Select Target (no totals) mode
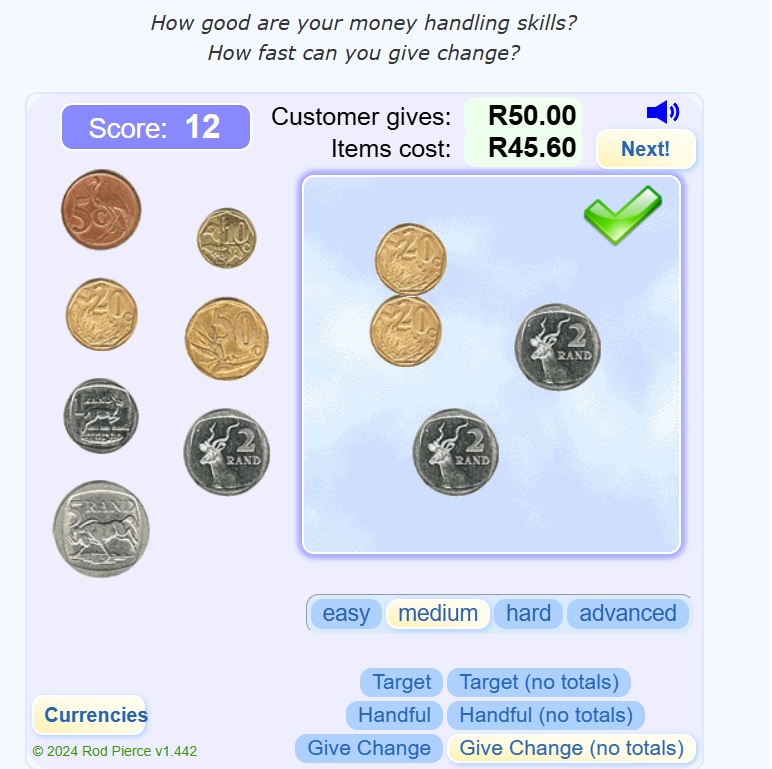This screenshot has height=769, width=772. click(539, 683)
